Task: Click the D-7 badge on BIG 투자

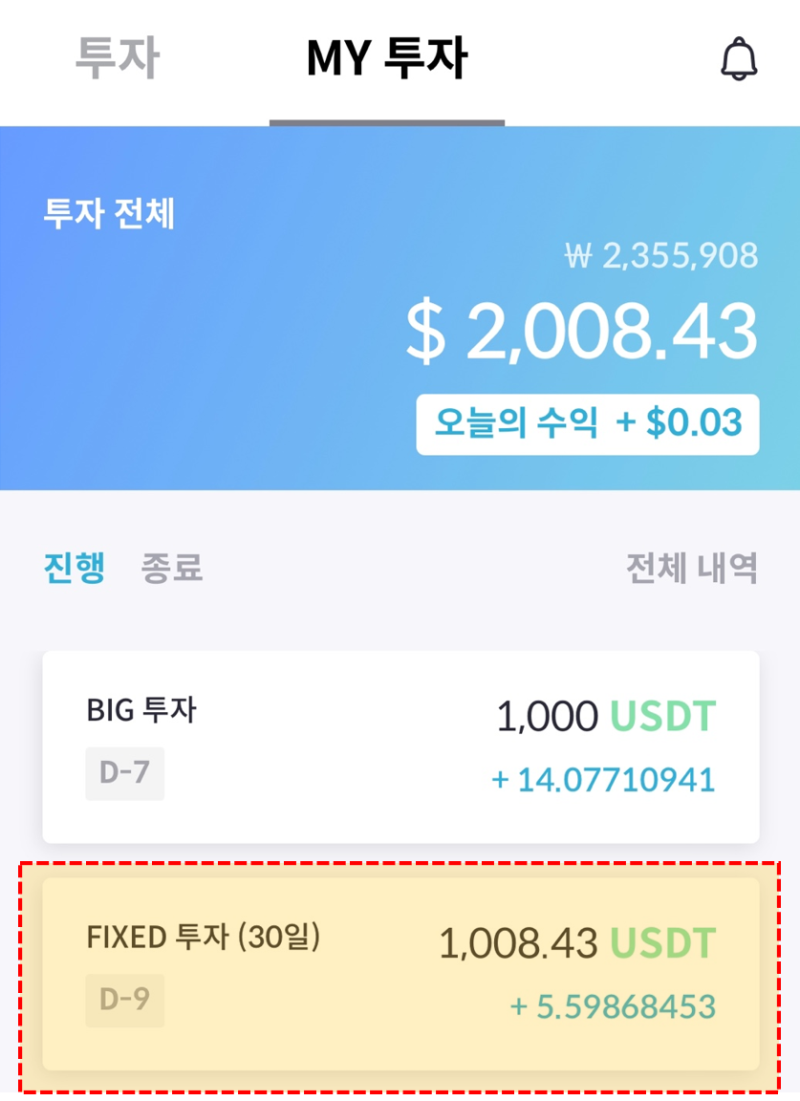Action: coord(124,774)
